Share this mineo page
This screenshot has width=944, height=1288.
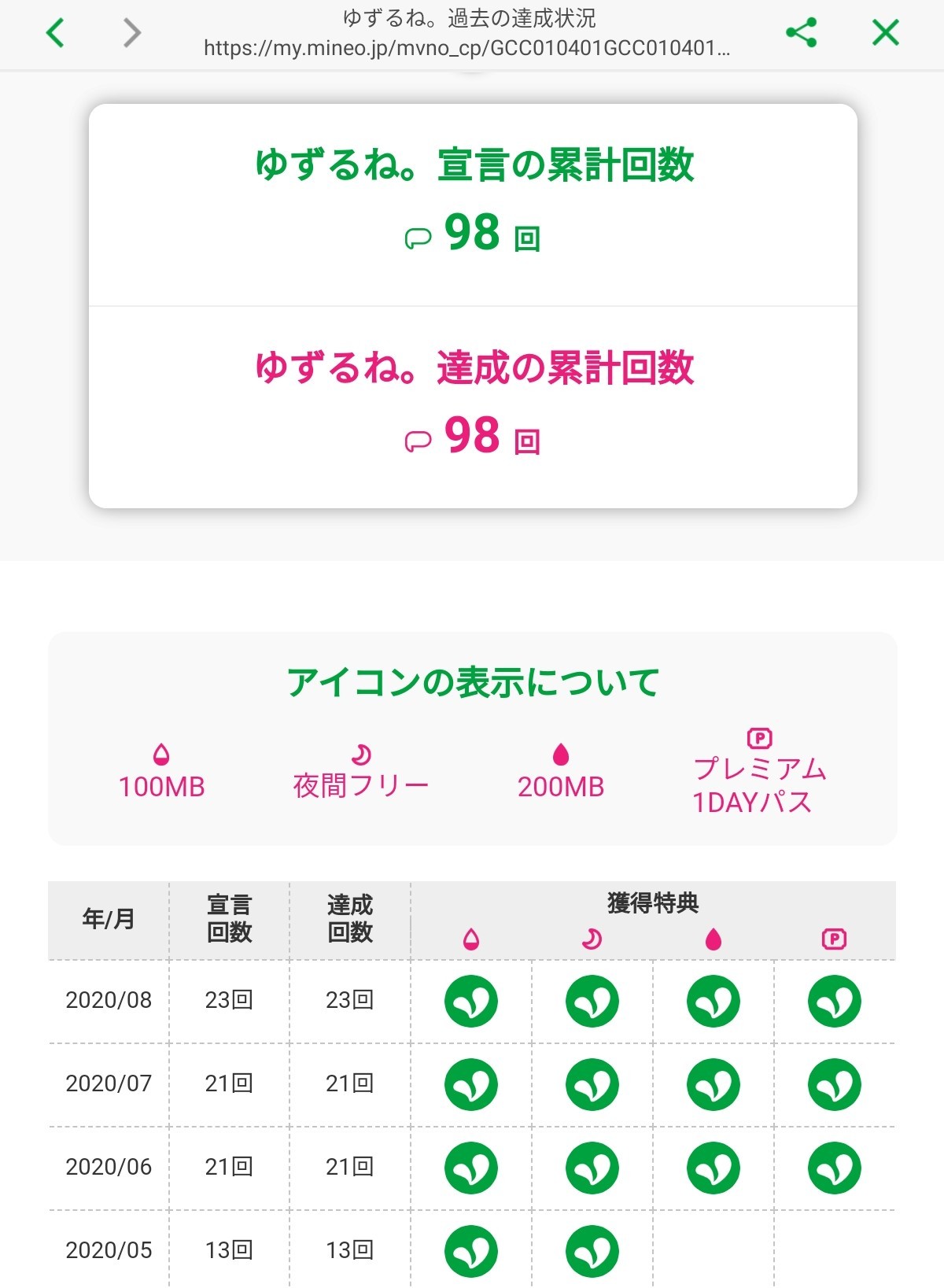point(802,33)
